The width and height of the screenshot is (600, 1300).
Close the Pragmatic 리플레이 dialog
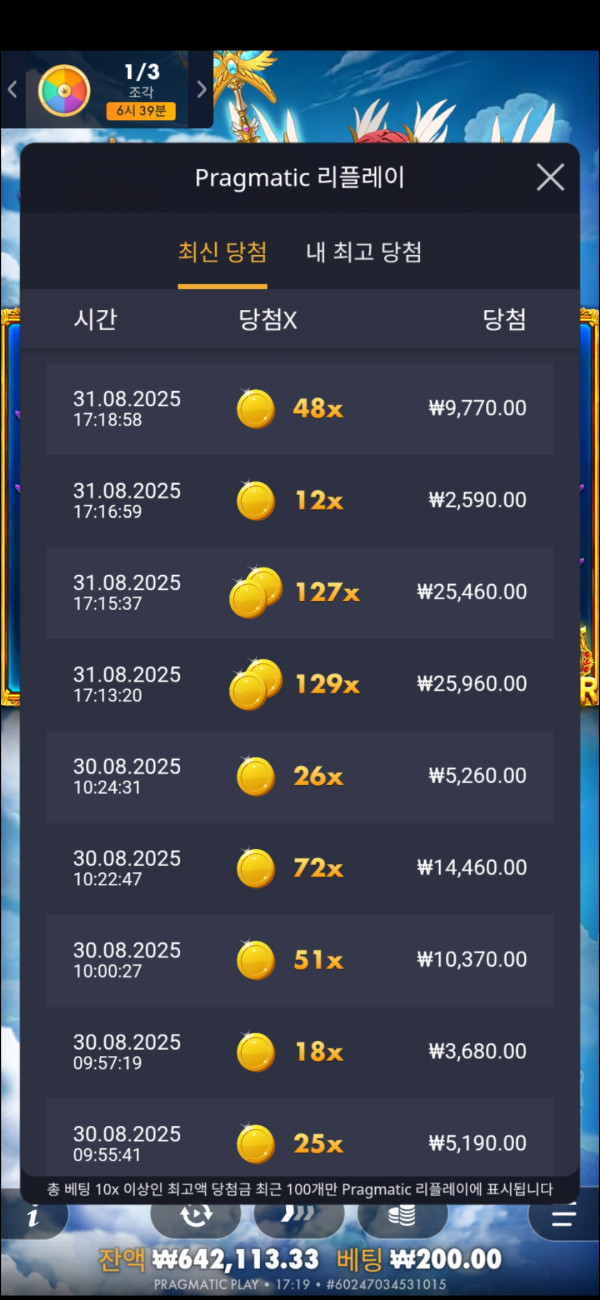click(550, 178)
